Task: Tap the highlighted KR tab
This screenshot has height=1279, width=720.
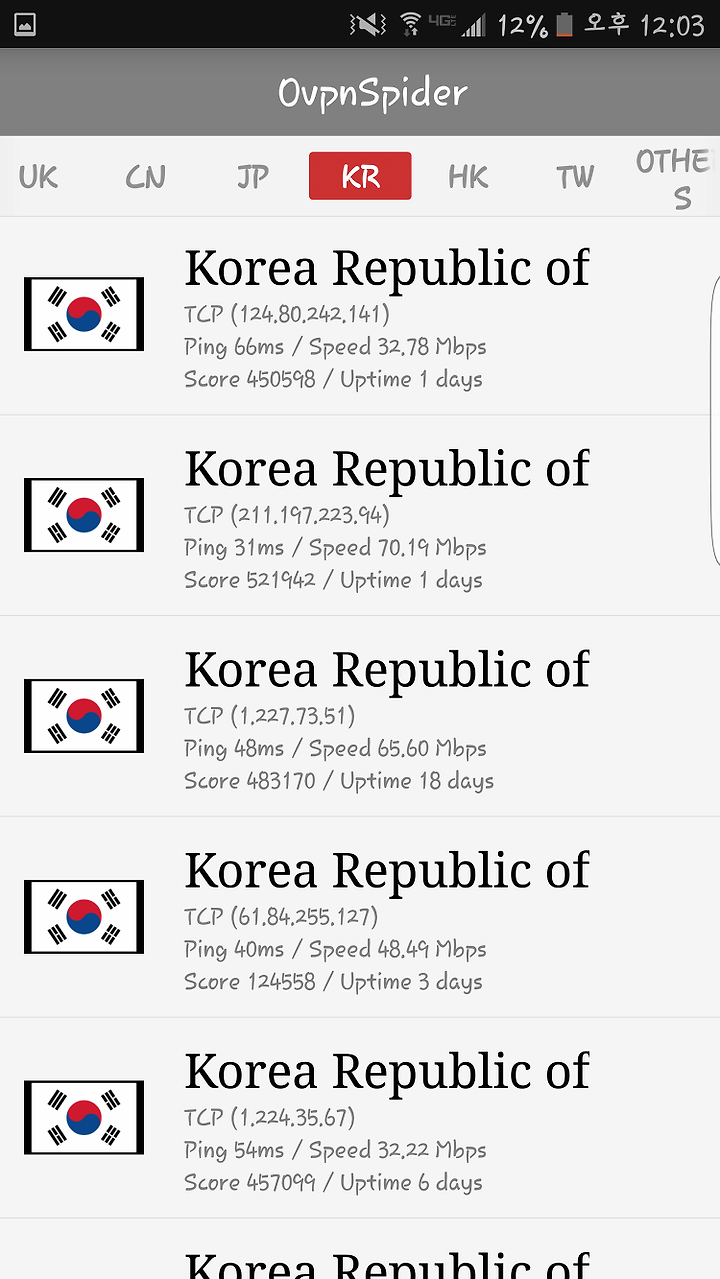Action: click(x=360, y=176)
